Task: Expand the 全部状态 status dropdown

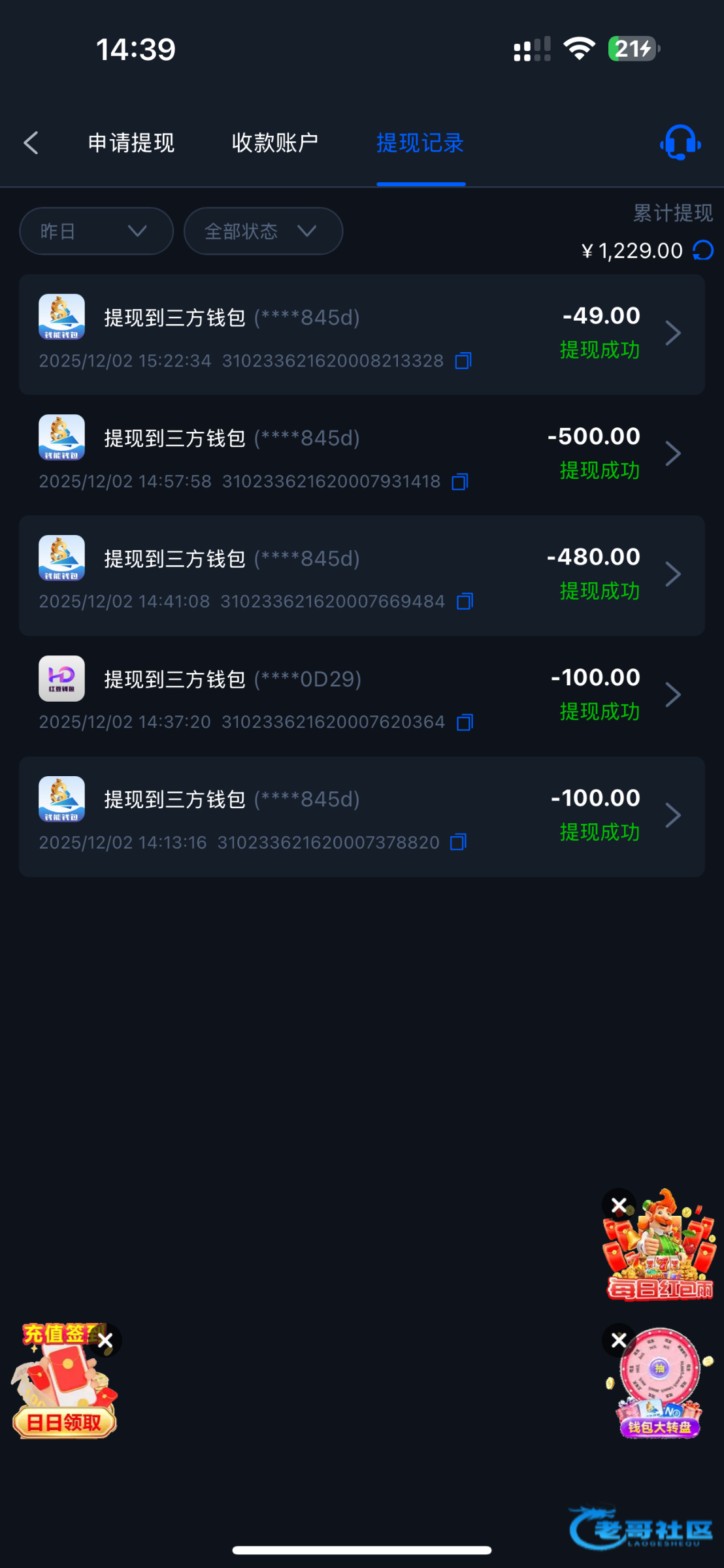Action: pyautogui.click(x=263, y=231)
